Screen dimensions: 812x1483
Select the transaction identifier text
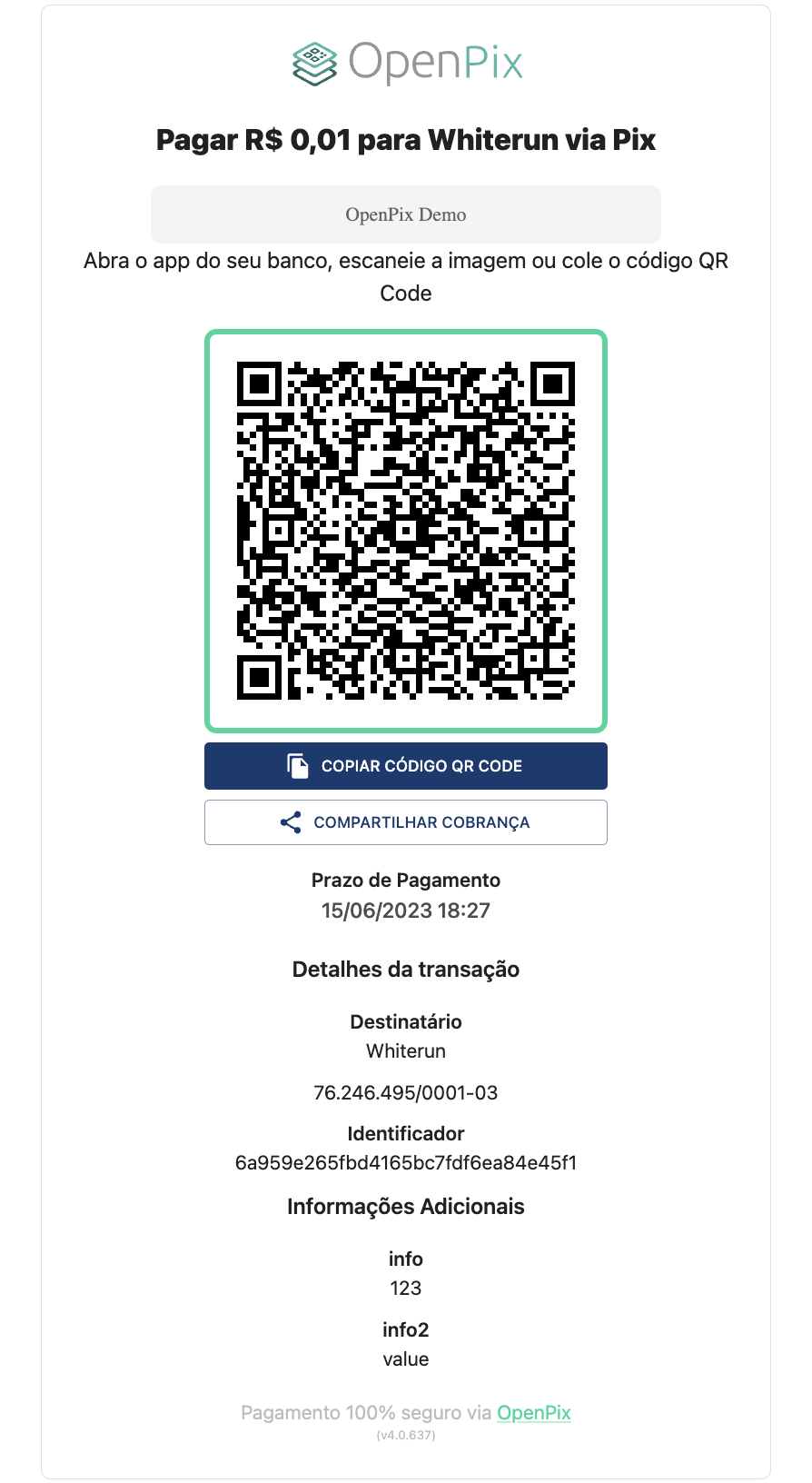[x=406, y=1163]
